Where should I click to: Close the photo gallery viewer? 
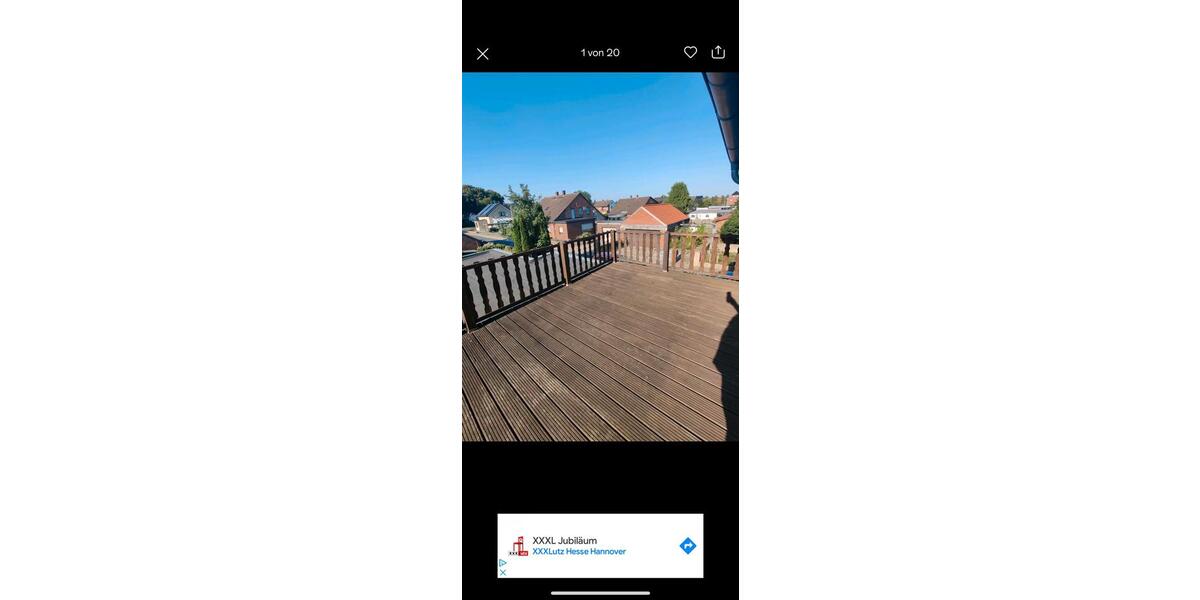coord(482,54)
